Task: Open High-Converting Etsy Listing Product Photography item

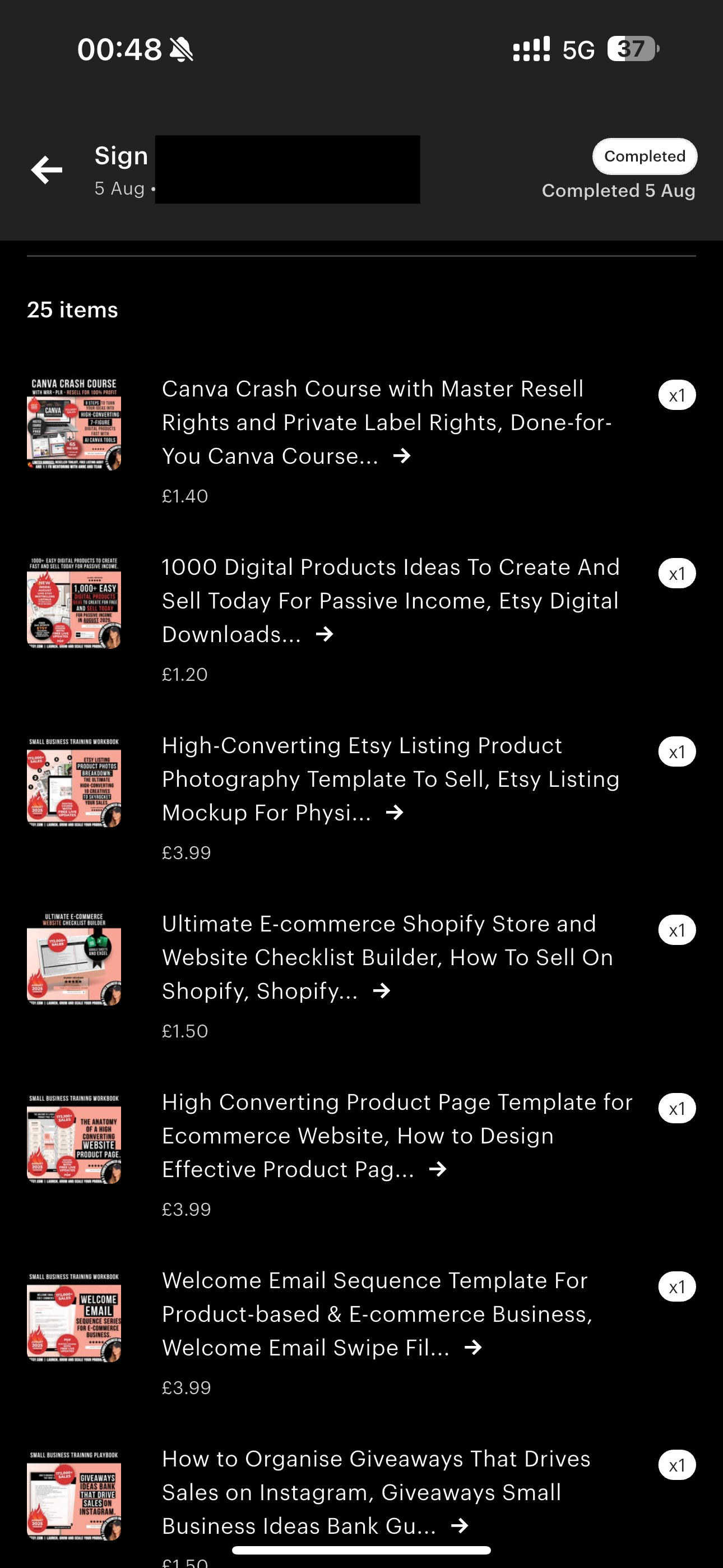Action: click(x=390, y=779)
